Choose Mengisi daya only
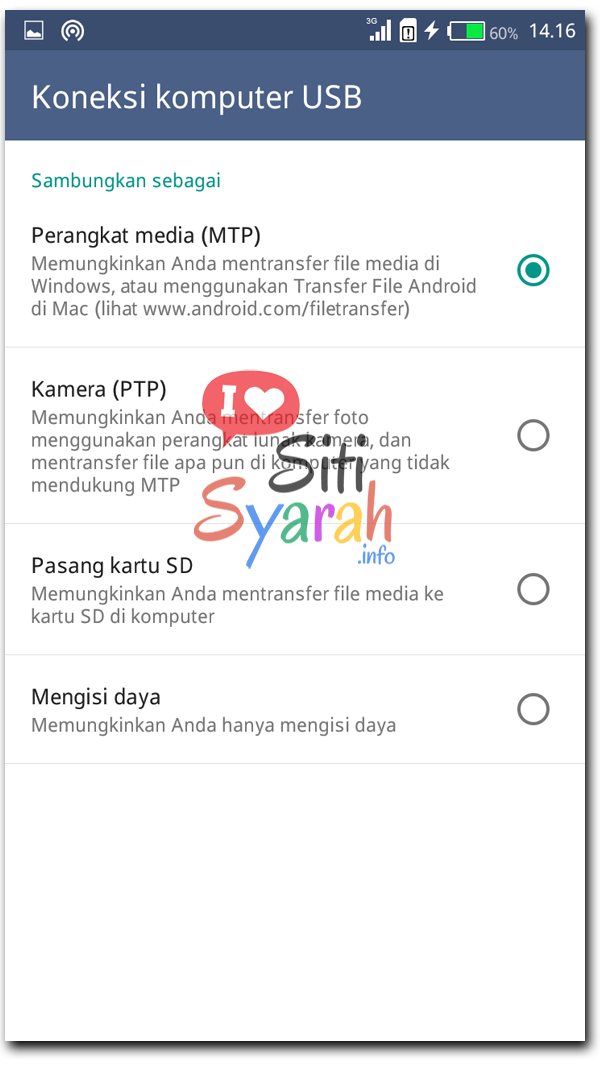This screenshot has width=600, height=1065. pyautogui.click(x=533, y=709)
